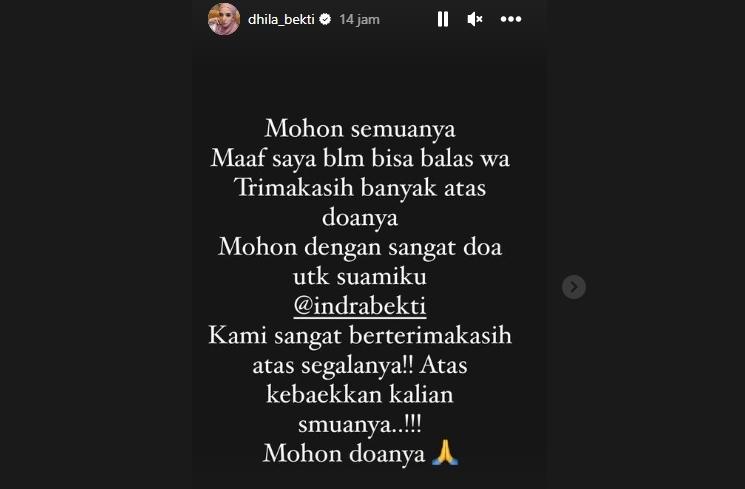
Task: Go to the next story
Action: 573,287
